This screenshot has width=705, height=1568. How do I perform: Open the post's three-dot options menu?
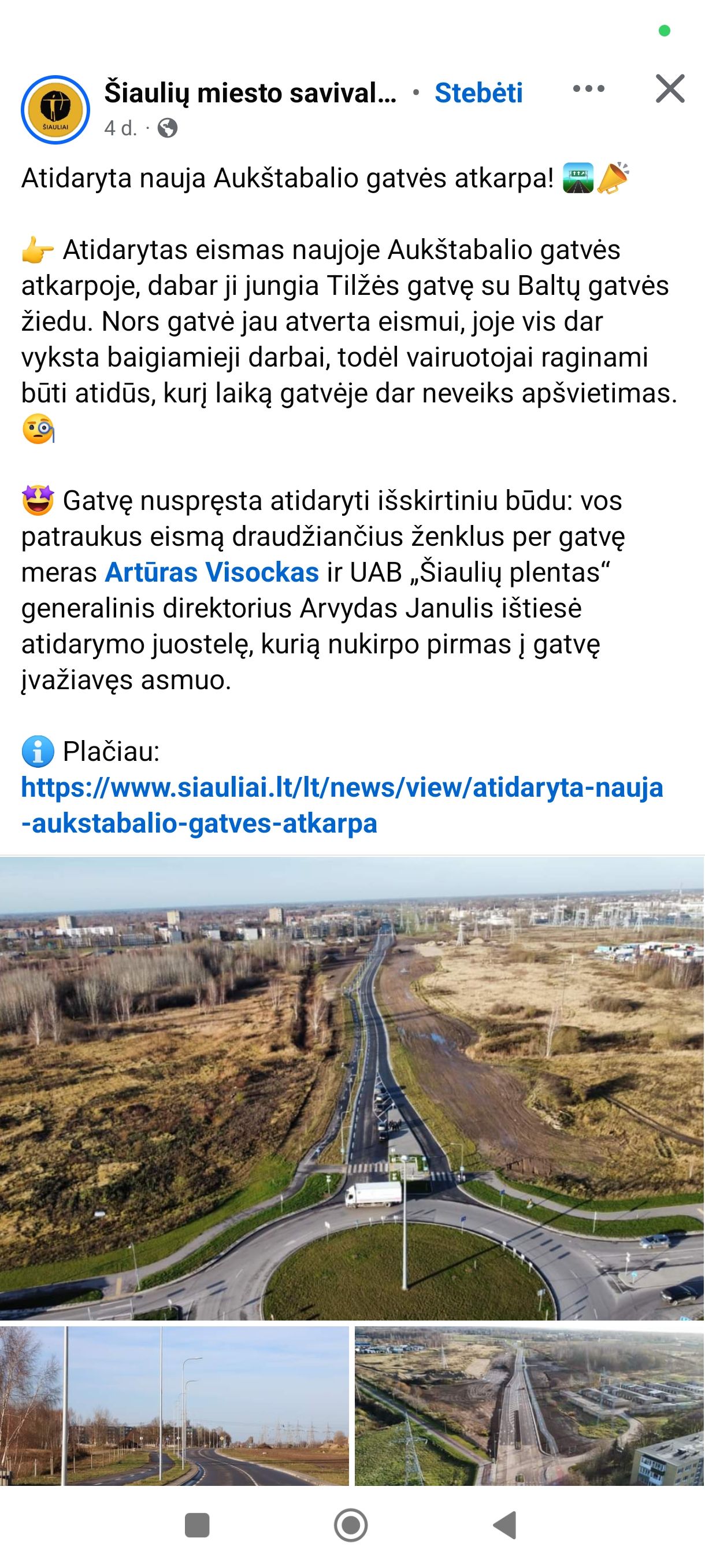click(588, 90)
